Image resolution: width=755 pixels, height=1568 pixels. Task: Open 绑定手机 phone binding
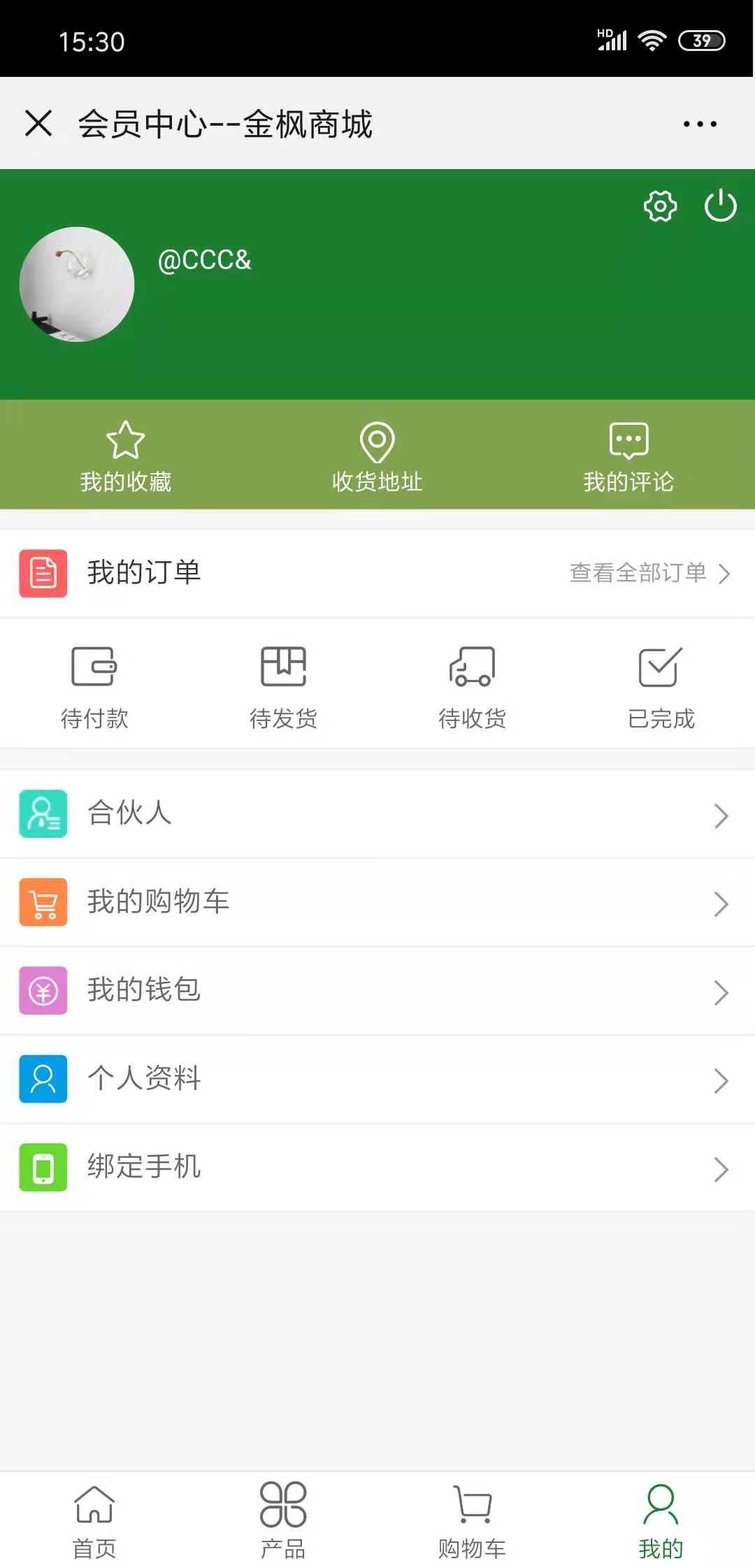pyautogui.click(x=377, y=1168)
